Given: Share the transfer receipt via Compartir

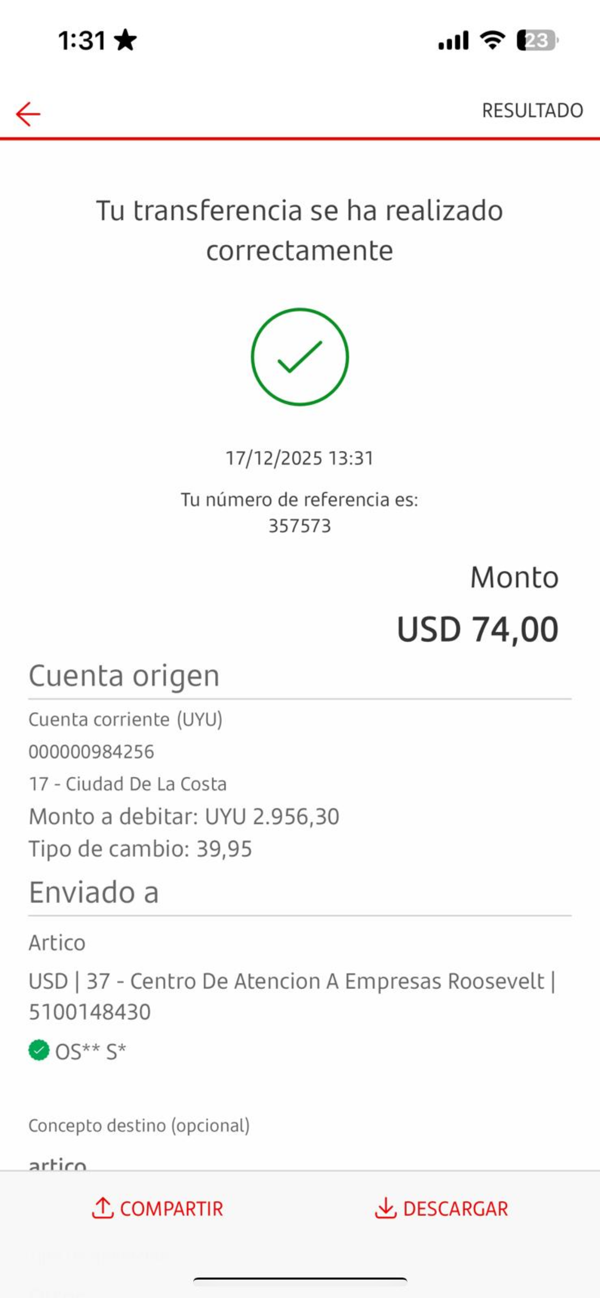Looking at the screenshot, I should [x=157, y=1208].
